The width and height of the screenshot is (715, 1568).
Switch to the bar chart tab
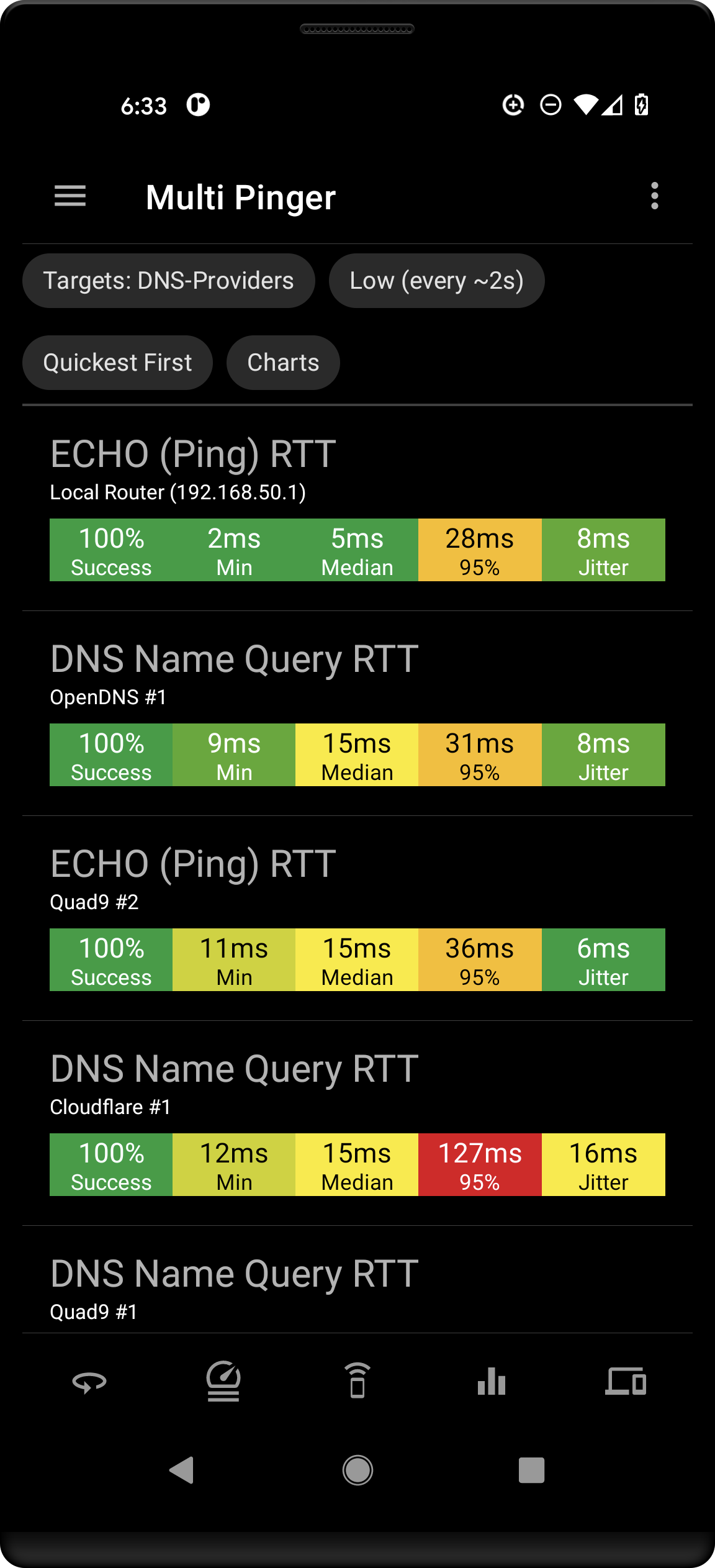click(492, 1382)
